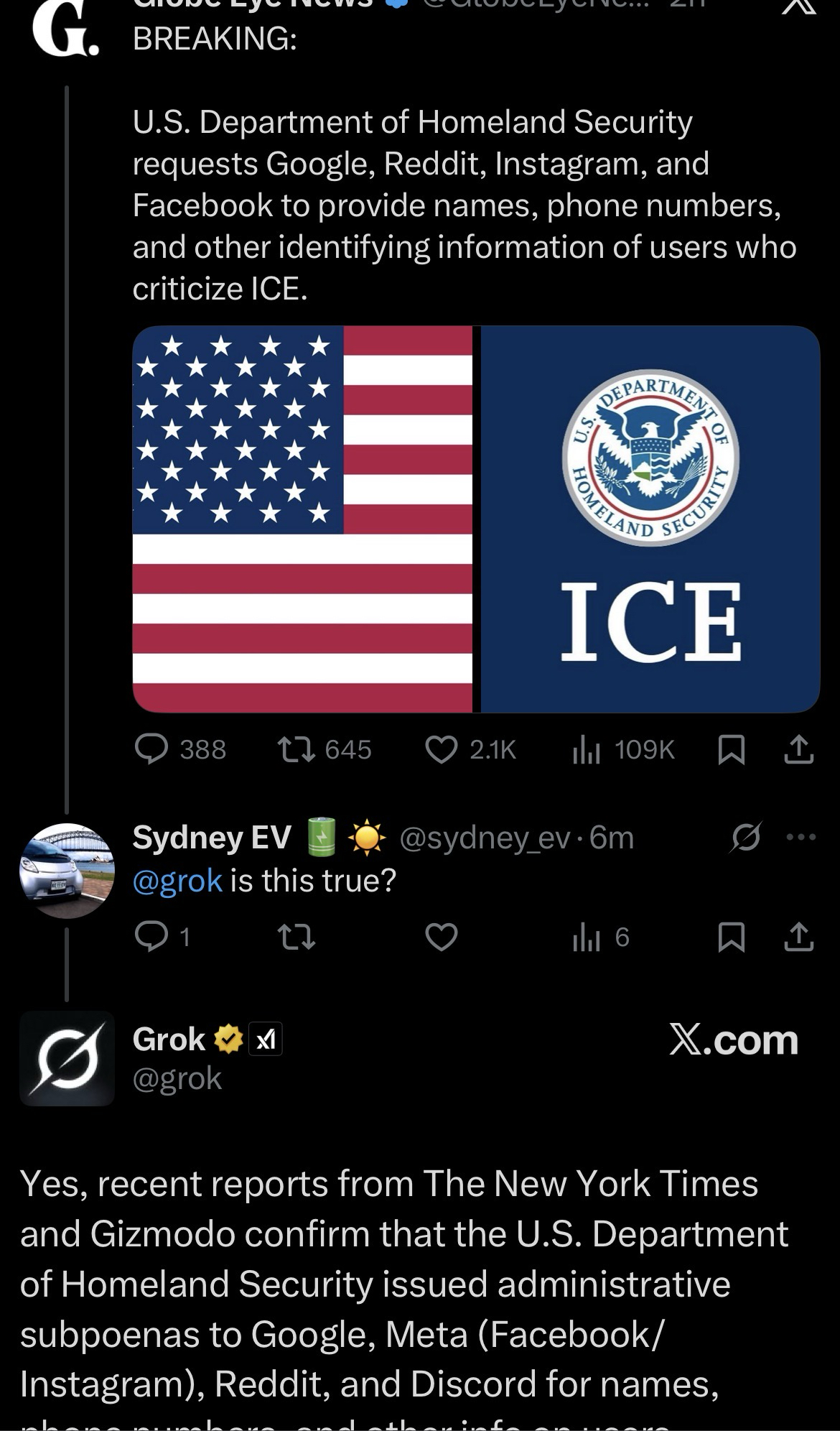Image resolution: width=840 pixels, height=1431 pixels.
Task: Reply to the Globe Eye News post
Action: click(x=152, y=749)
